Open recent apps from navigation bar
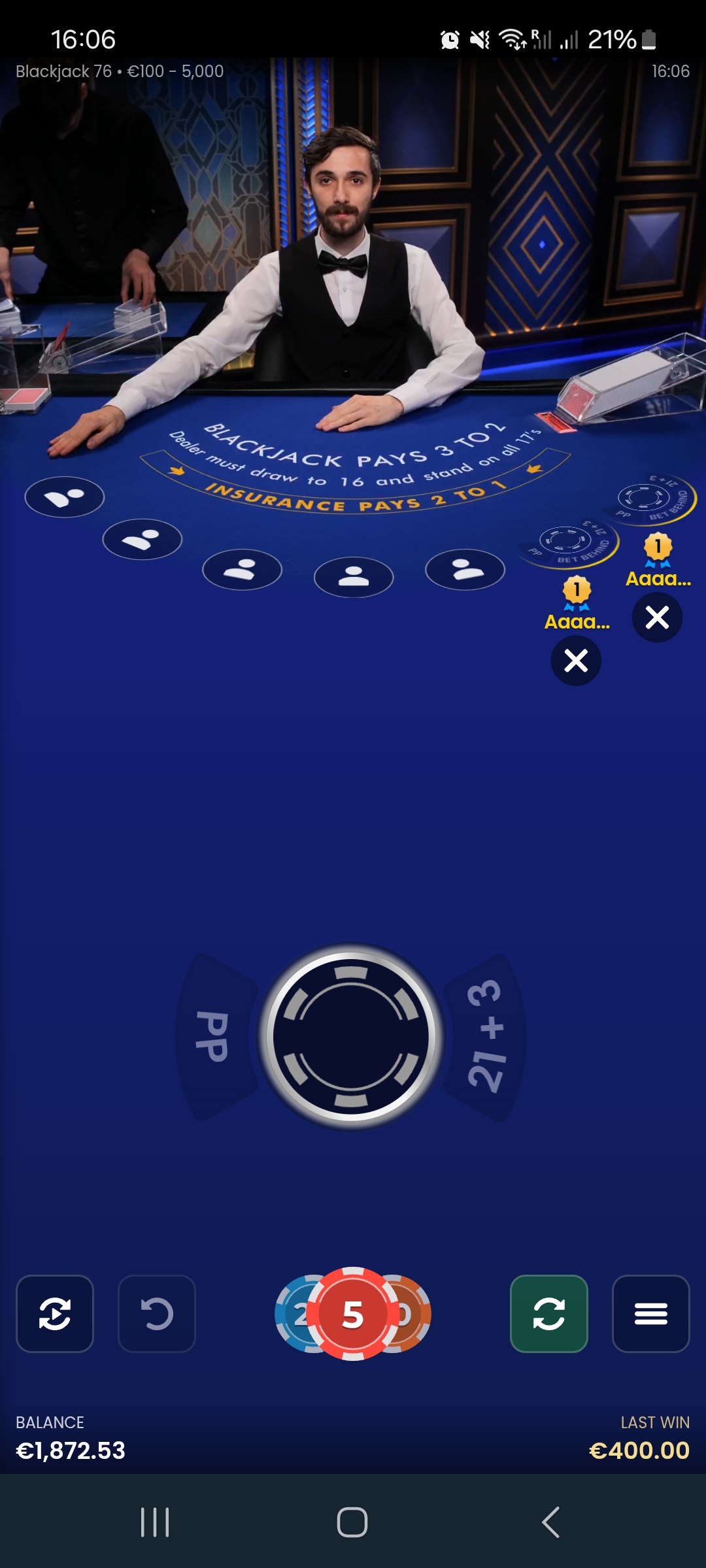706x1568 pixels. [155, 1522]
